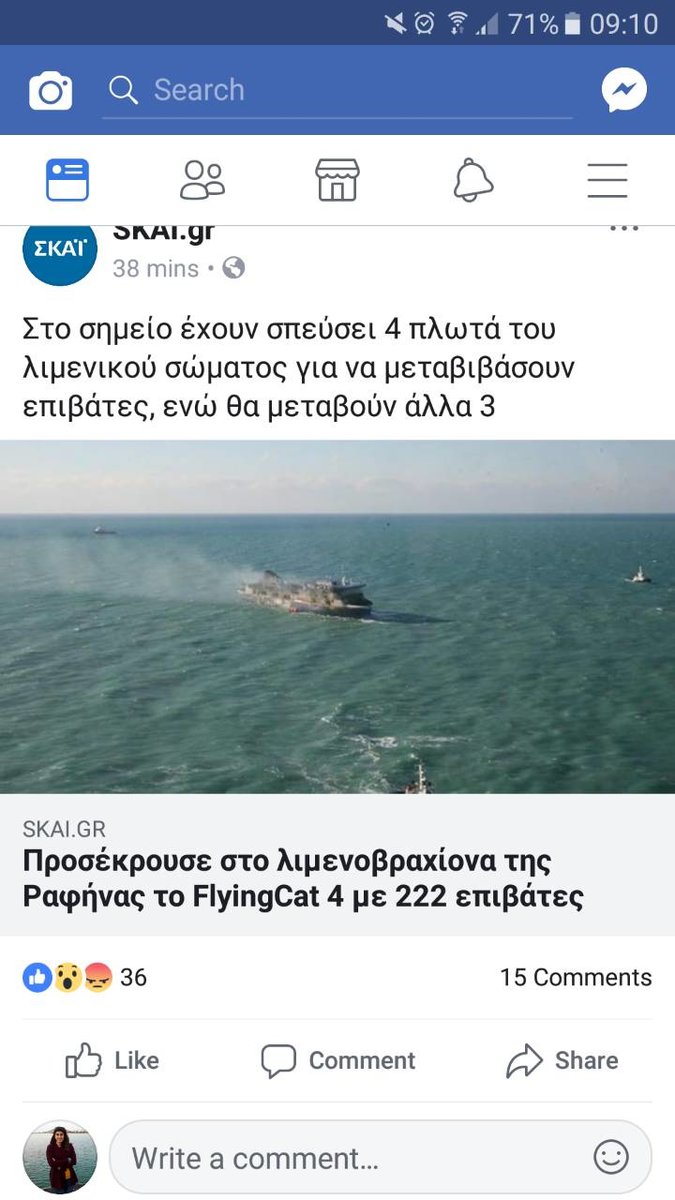Image resolution: width=675 pixels, height=1200 pixels.
Task: View the 36 reactions on the post
Action: coord(85,977)
